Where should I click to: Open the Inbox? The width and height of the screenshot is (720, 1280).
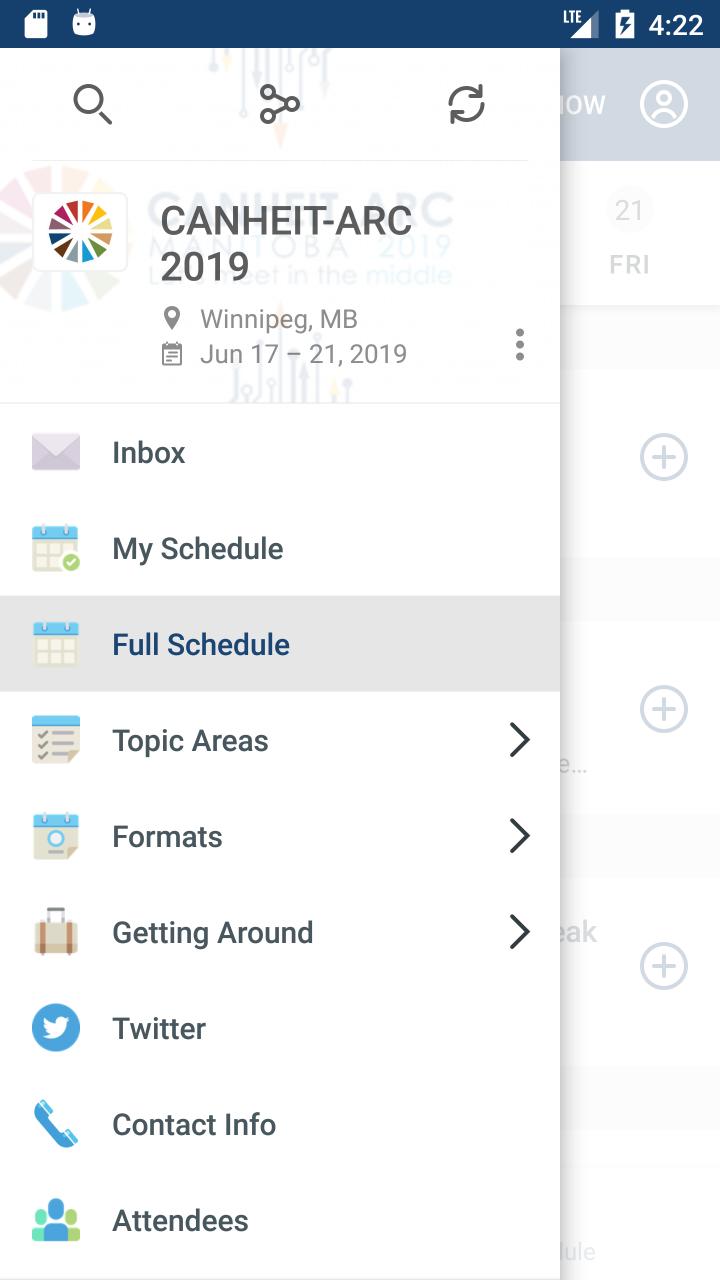click(x=148, y=452)
